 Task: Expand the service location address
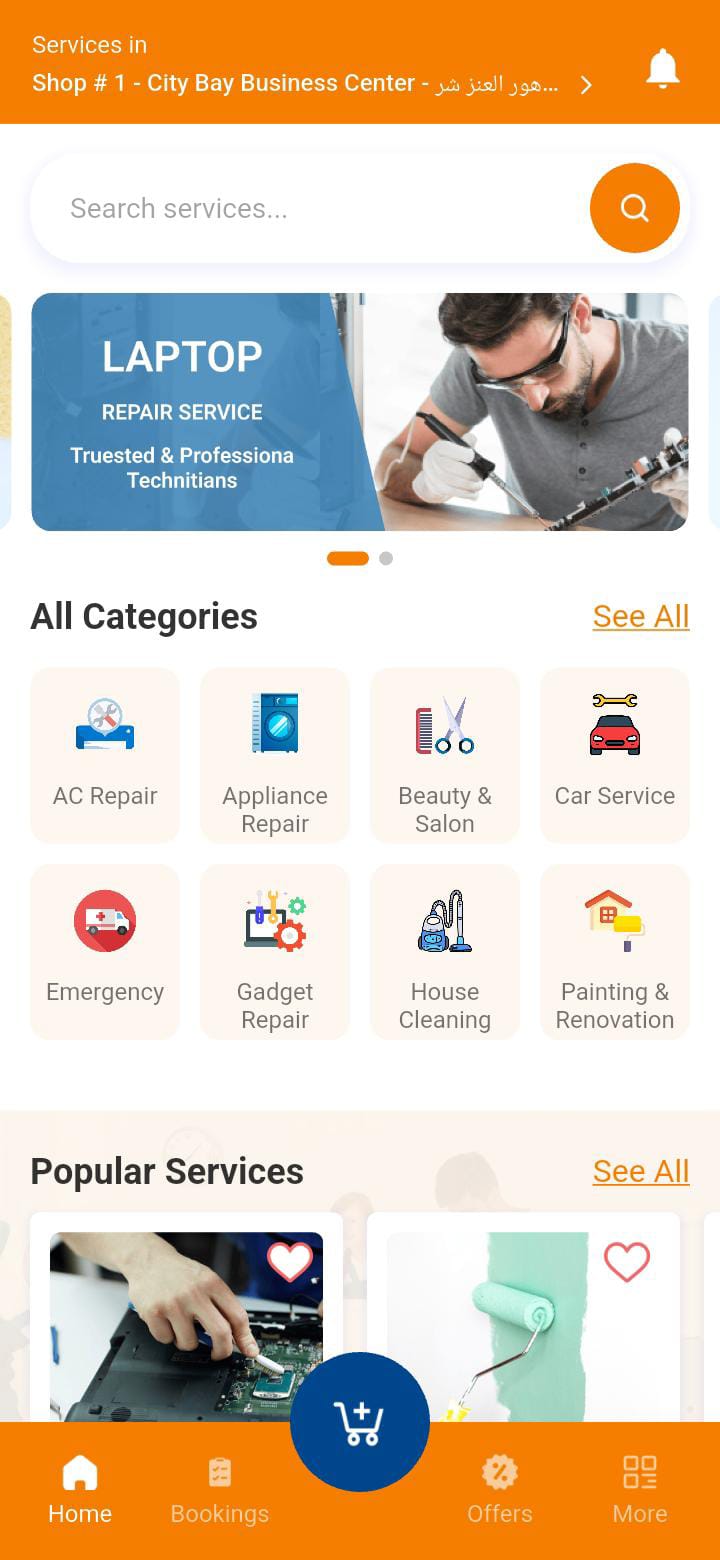pyautogui.click(x=586, y=85)
